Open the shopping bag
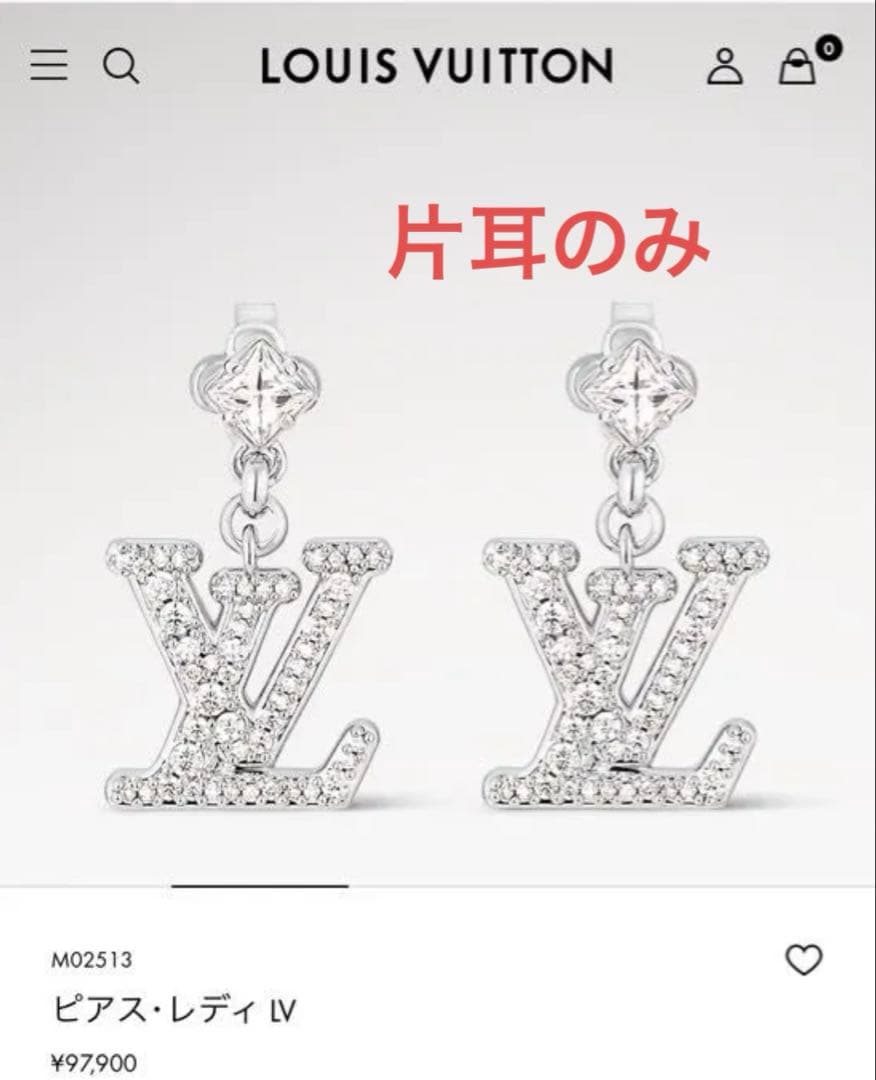Viewport: 876px width, 1080px height. [x=798, y=66]
